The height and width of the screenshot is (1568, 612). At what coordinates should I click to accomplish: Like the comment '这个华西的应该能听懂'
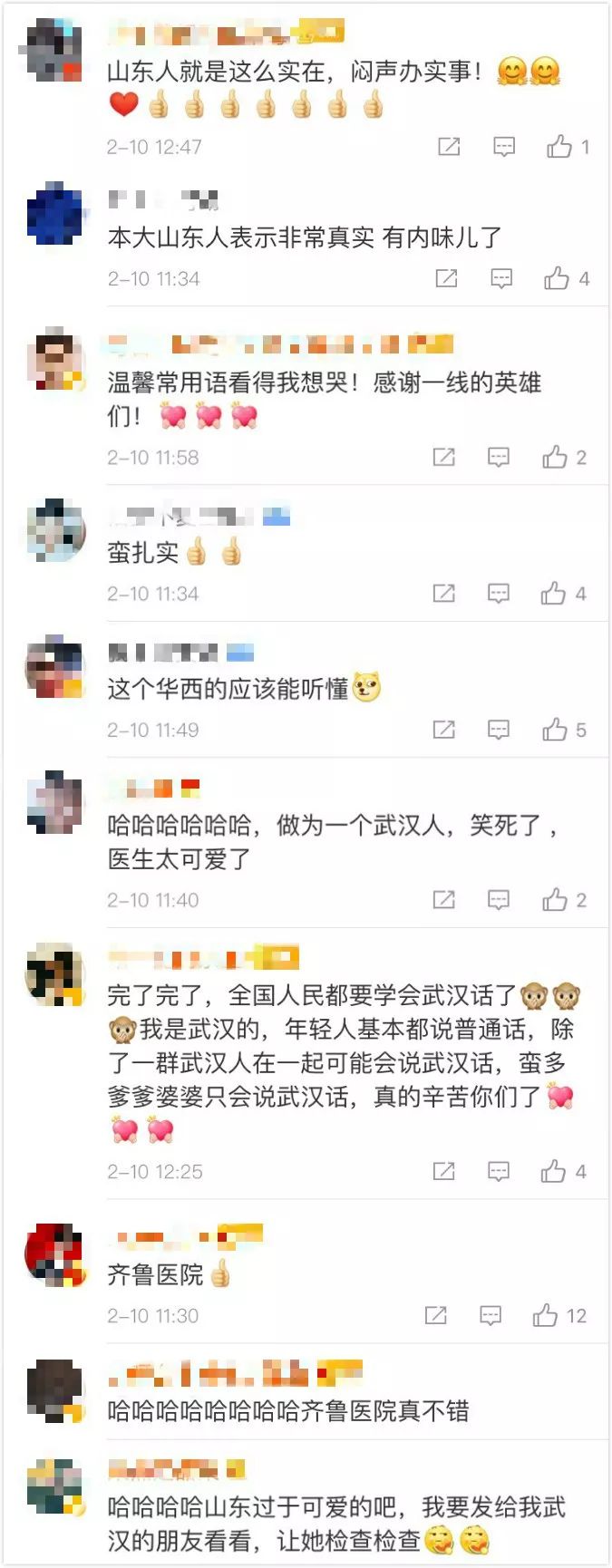(554, 729)
